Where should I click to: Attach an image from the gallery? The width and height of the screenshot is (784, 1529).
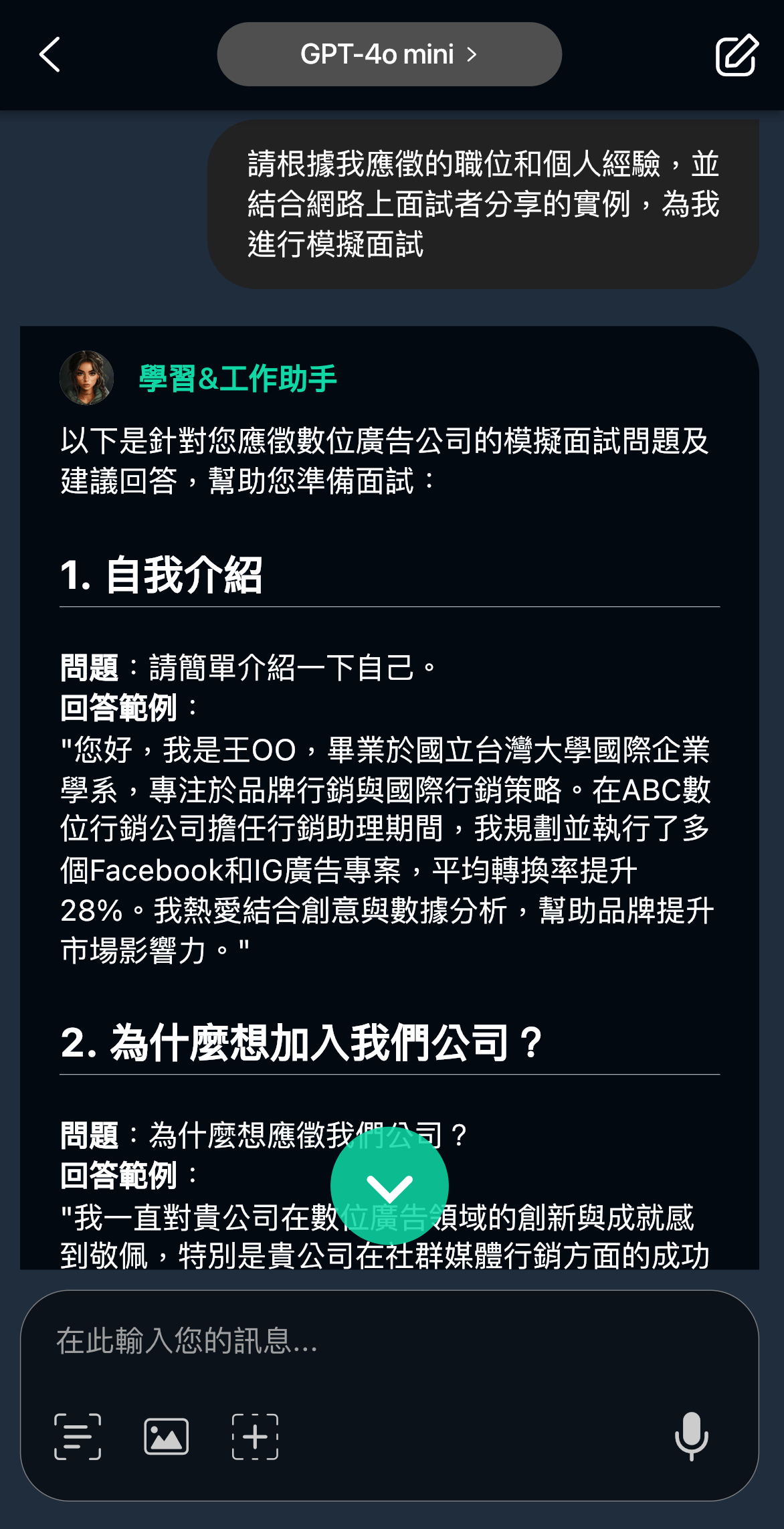[166, 1437]
